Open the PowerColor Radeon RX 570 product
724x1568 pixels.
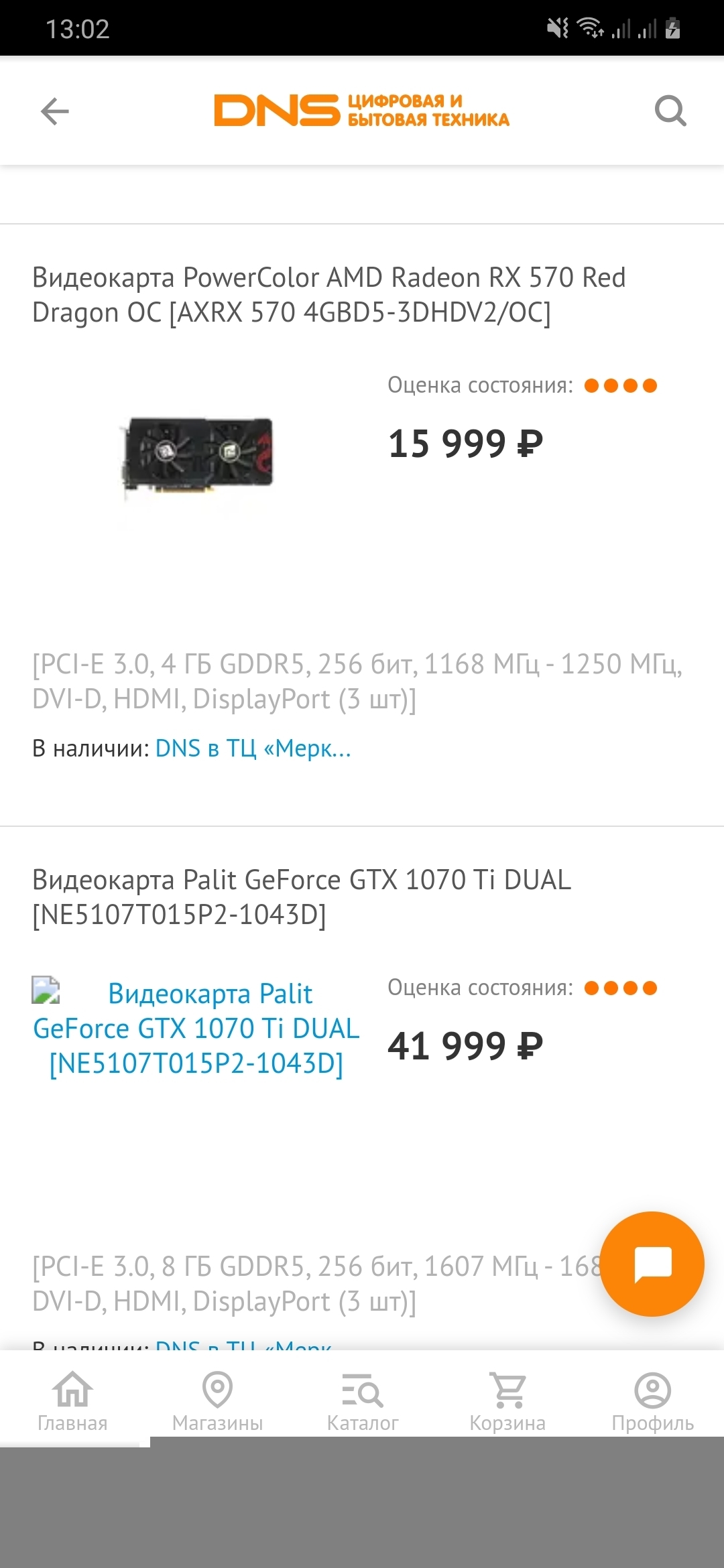coord(328,295)
